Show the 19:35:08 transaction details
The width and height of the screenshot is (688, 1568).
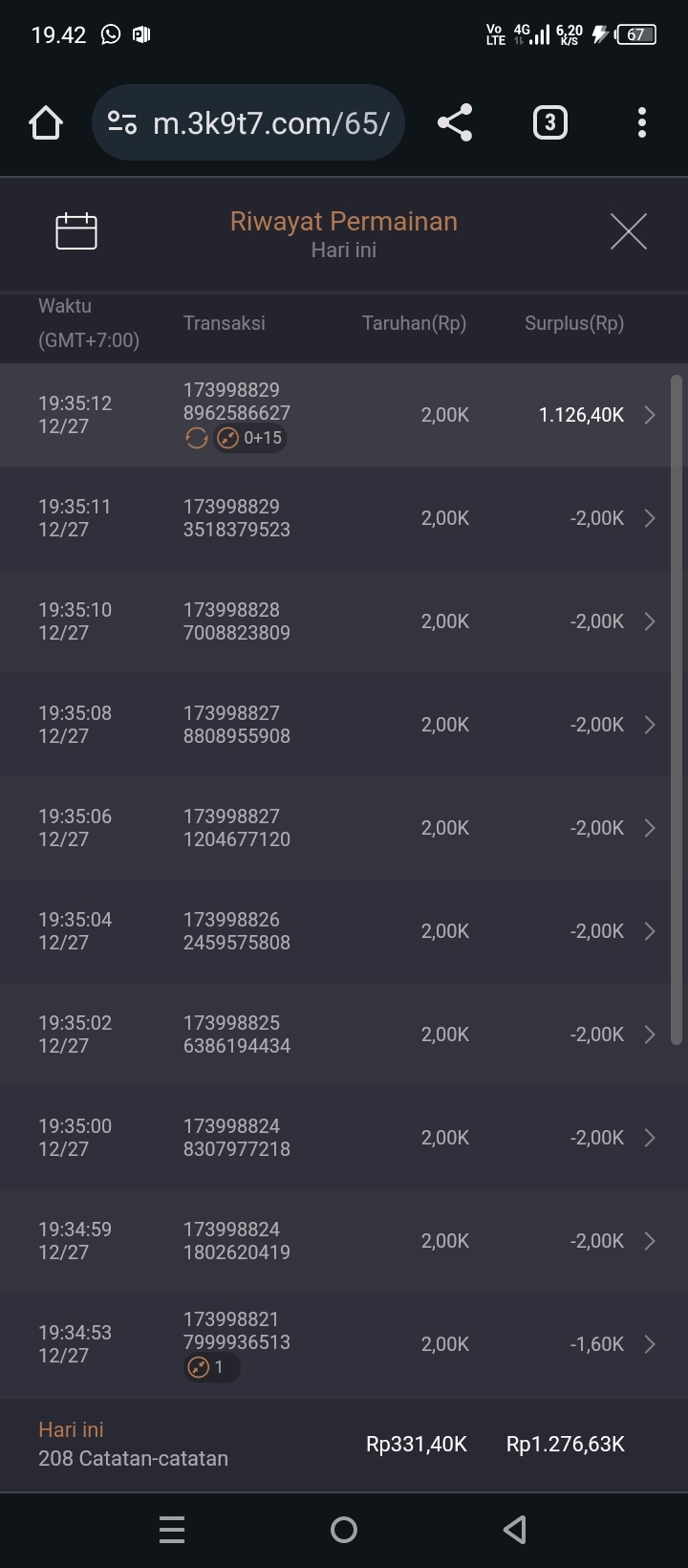coord(344,725)
